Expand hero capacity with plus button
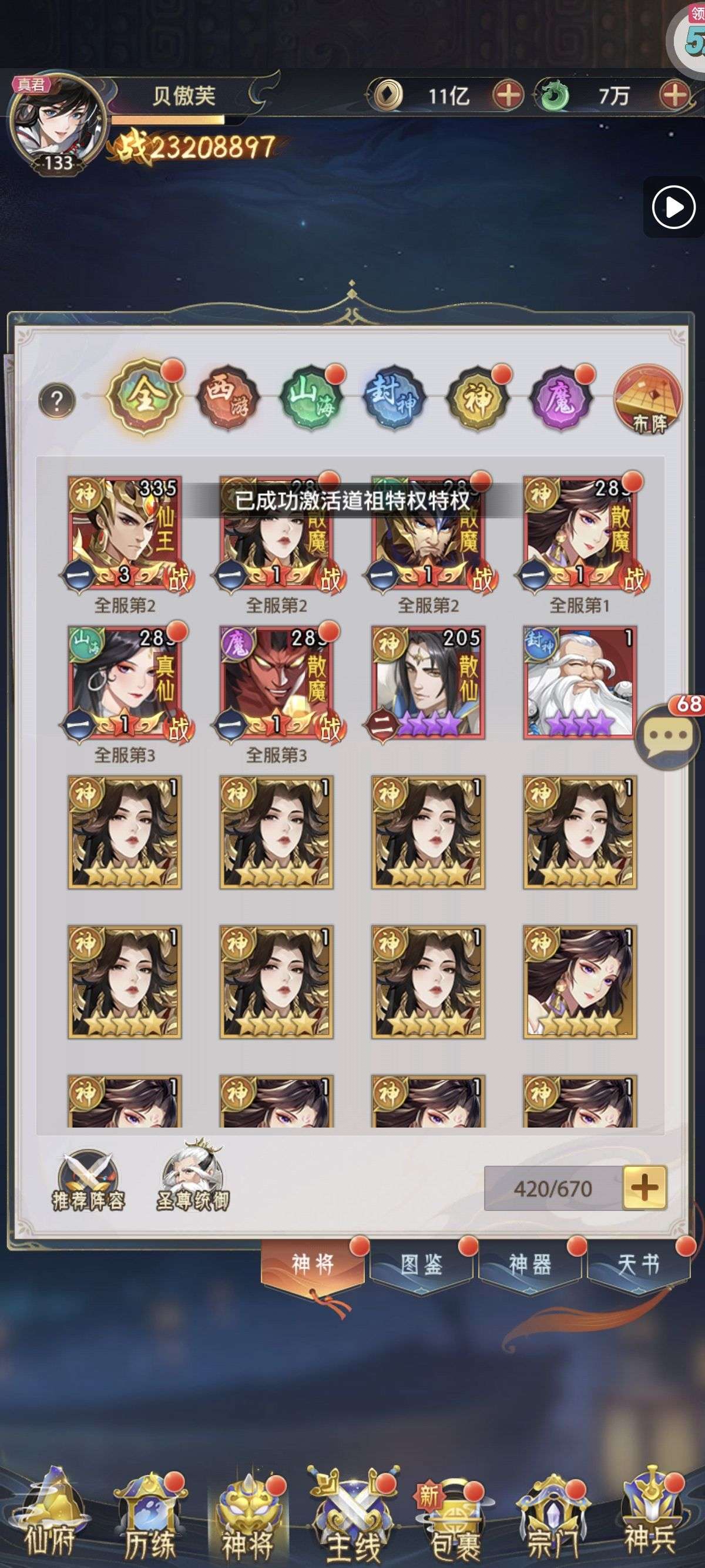Viewport: 705px width, 1568px height. click(x=644, y=1187)
